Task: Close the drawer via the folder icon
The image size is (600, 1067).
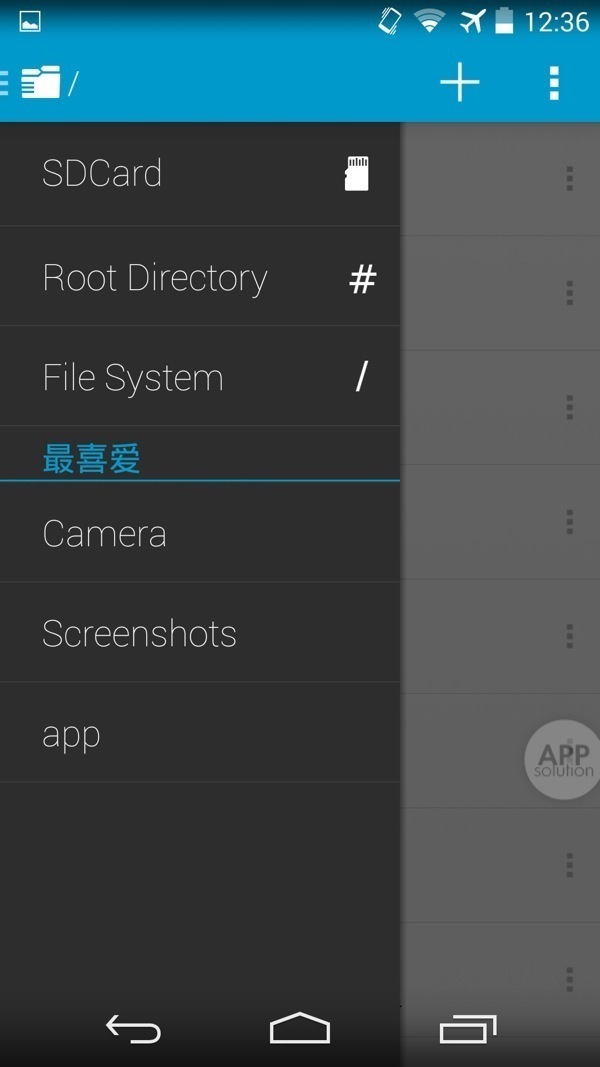Action: 38,83
